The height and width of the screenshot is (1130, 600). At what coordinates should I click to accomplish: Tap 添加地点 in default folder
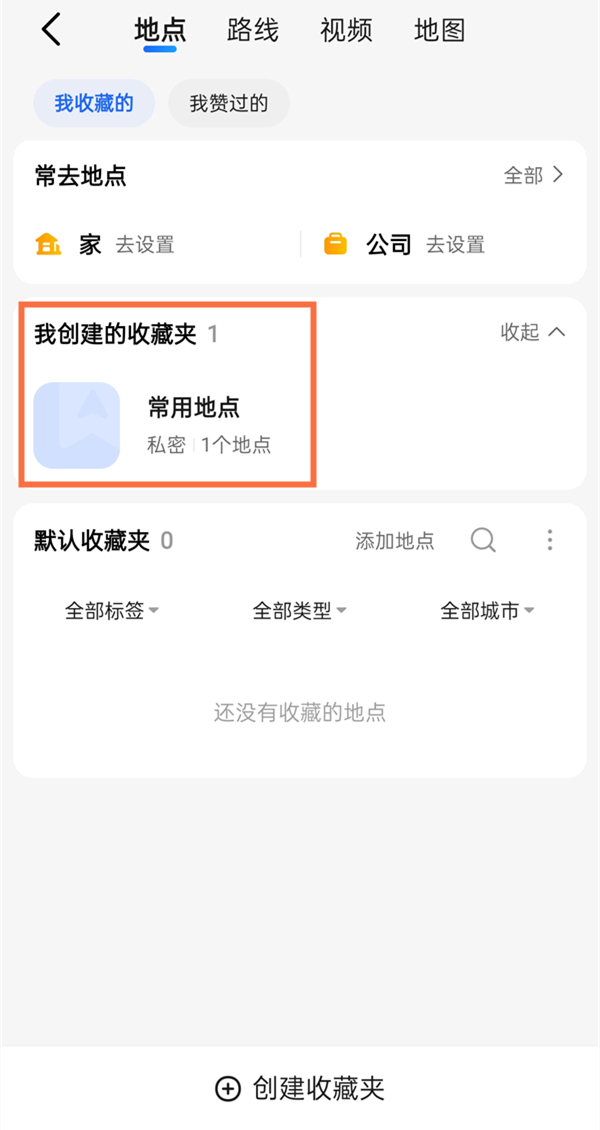(x=395, y=541)
